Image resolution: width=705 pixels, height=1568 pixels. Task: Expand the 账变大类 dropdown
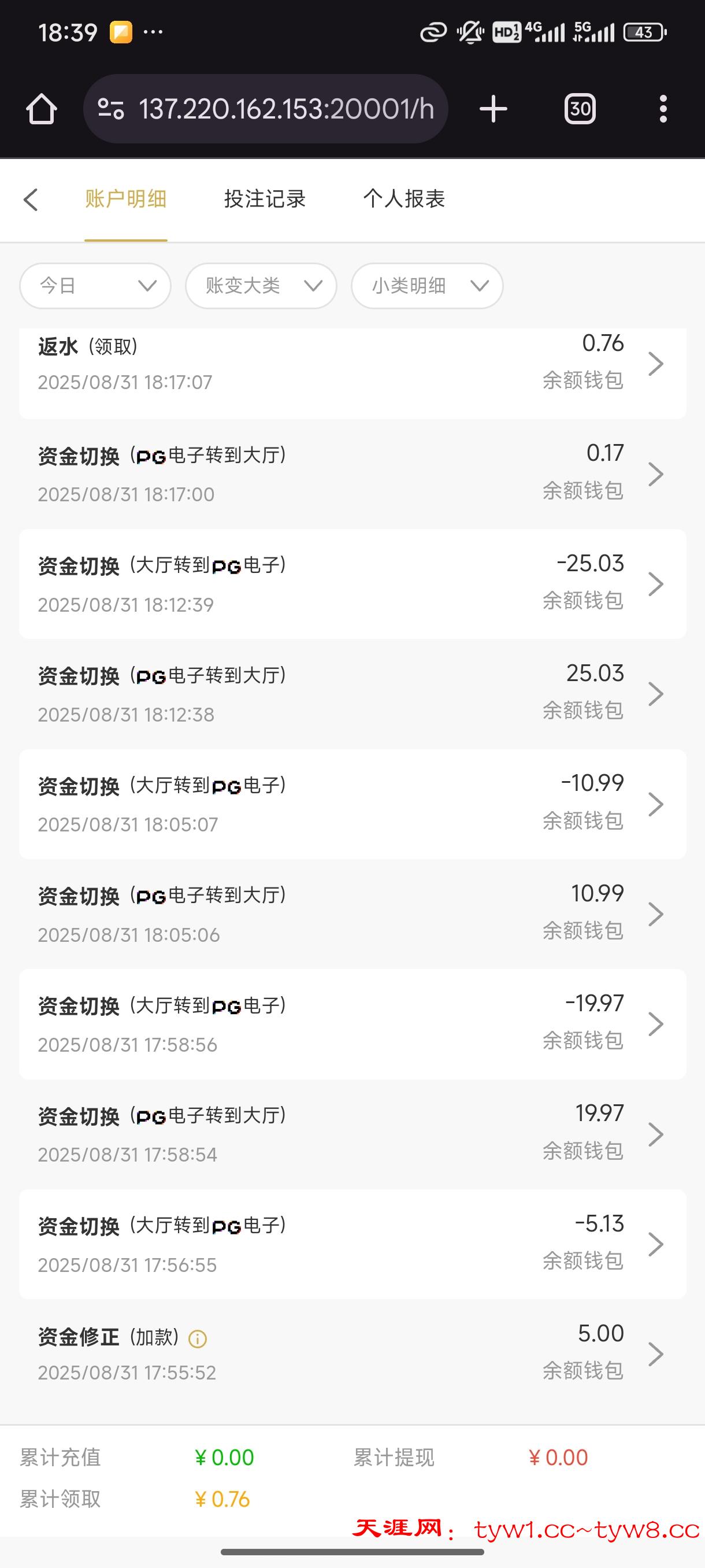[x=261, y=286]
